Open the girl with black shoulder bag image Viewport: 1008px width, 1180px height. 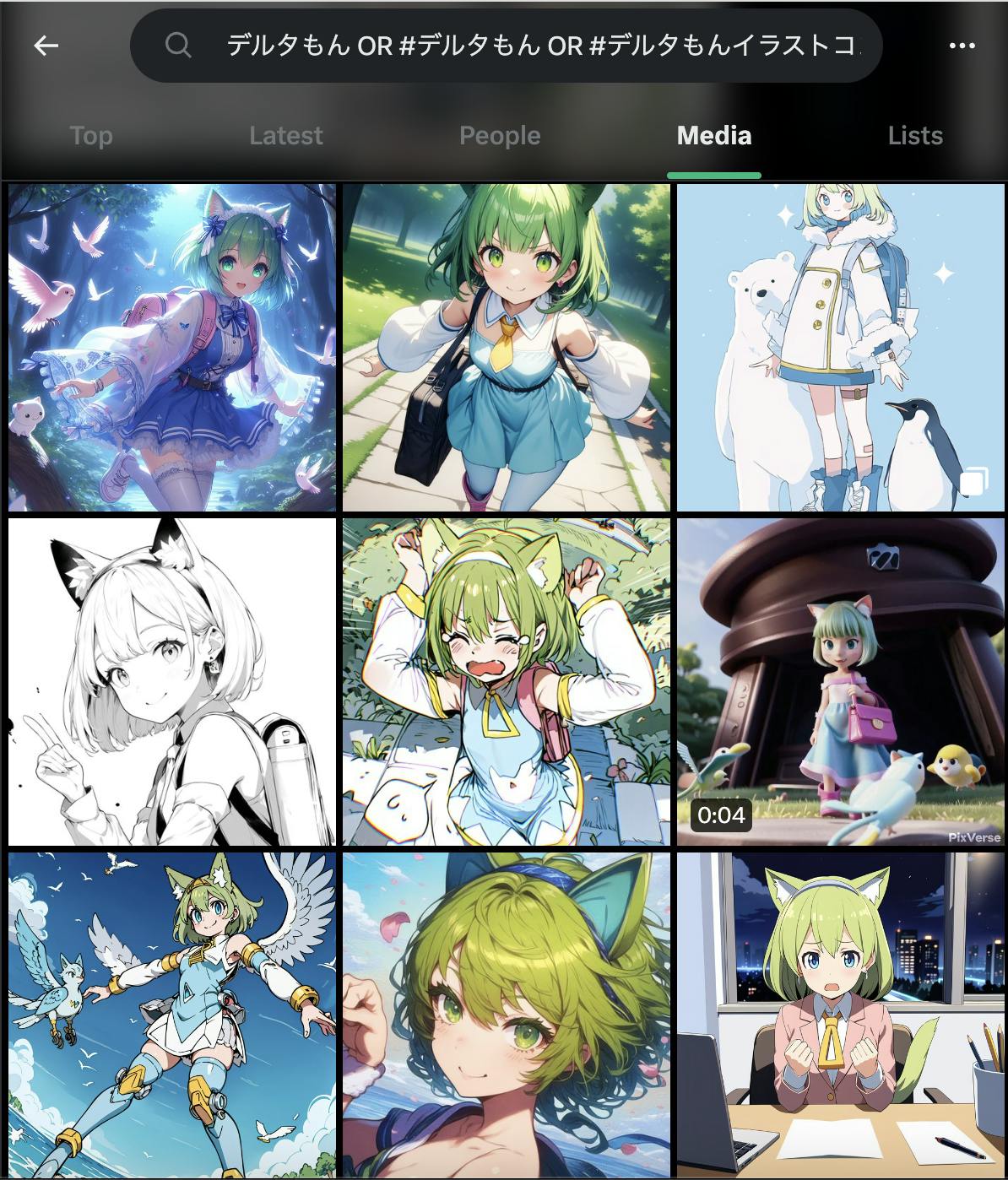[x=507, y=348]
